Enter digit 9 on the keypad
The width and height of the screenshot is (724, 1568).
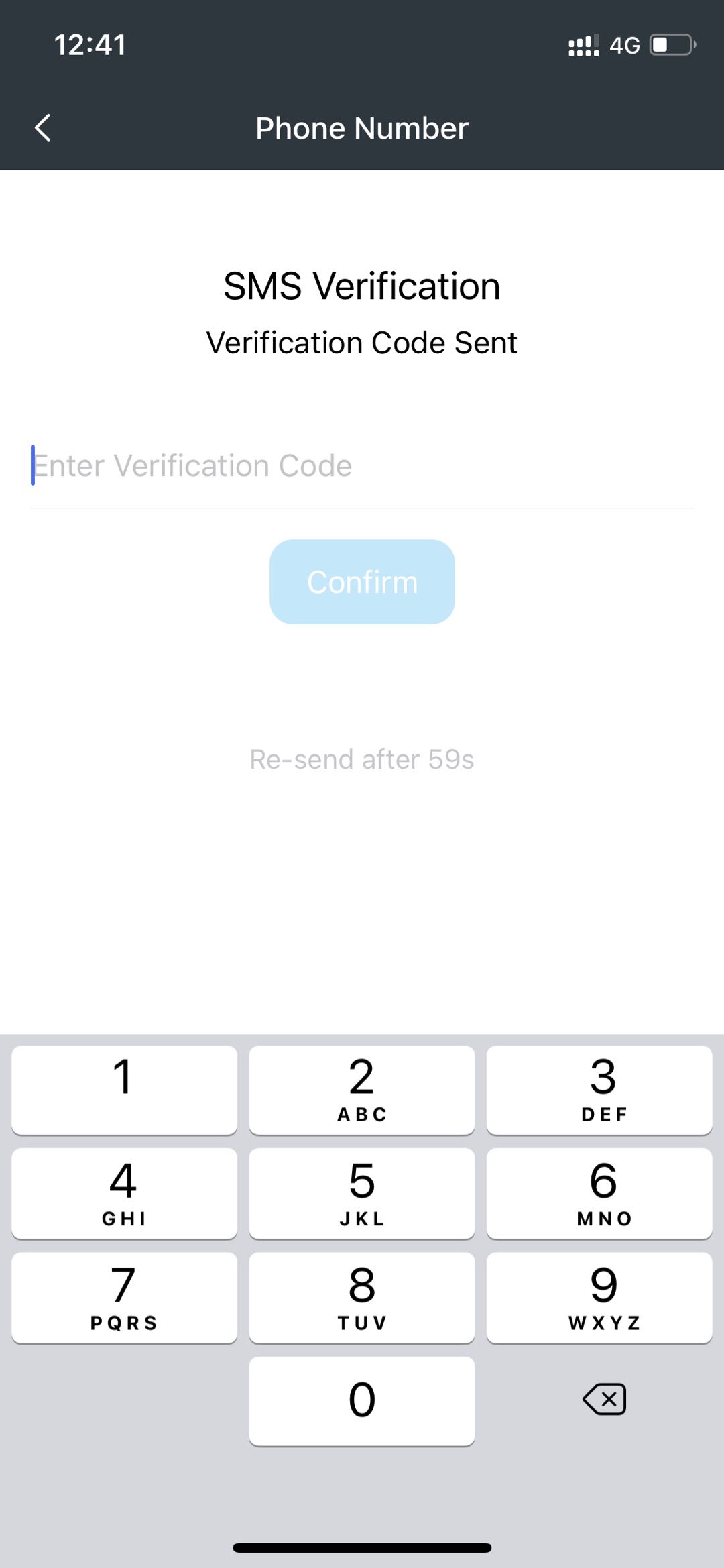[599, 1297]
